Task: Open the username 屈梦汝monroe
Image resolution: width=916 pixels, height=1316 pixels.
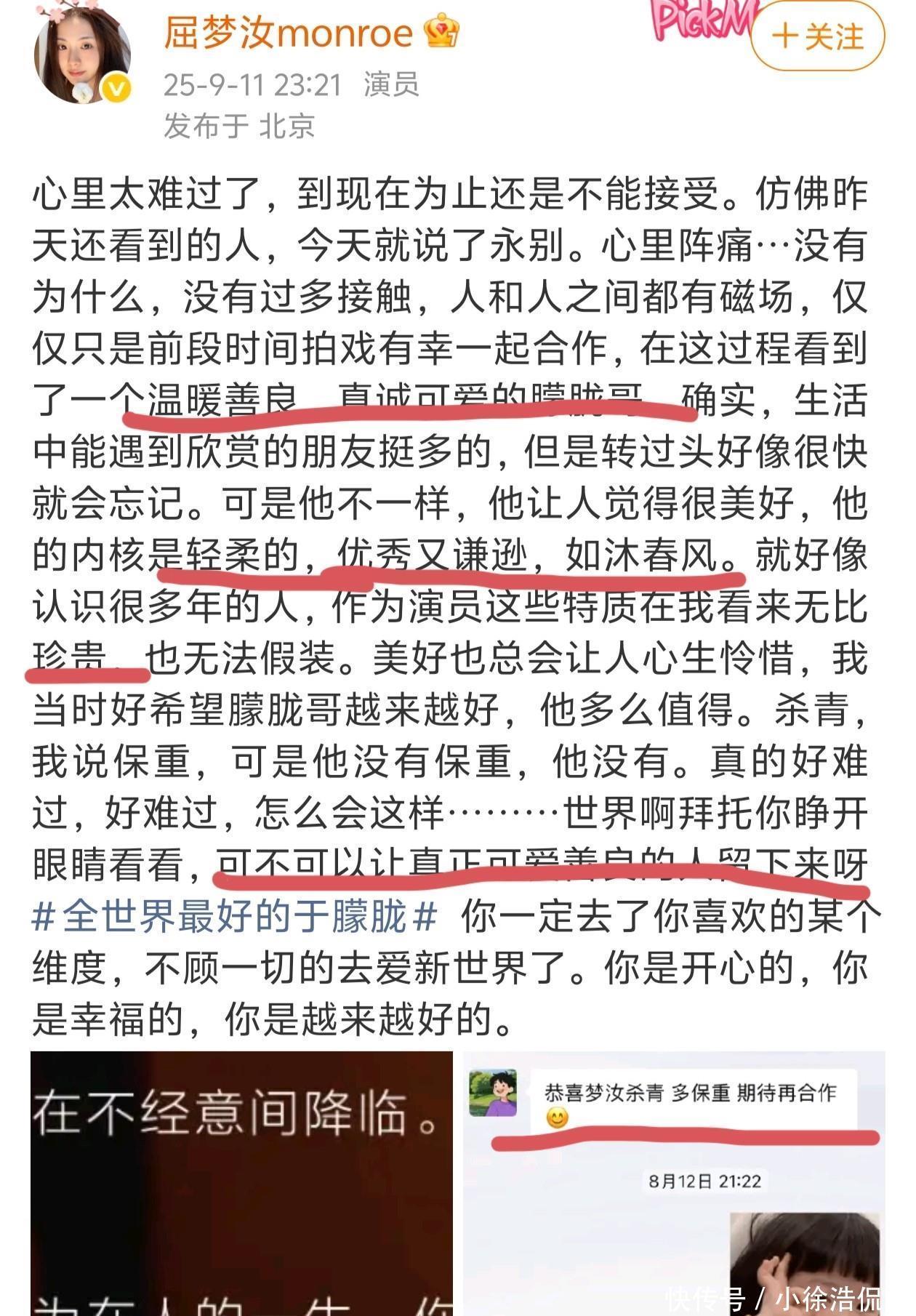Action: tap(288, 33)
